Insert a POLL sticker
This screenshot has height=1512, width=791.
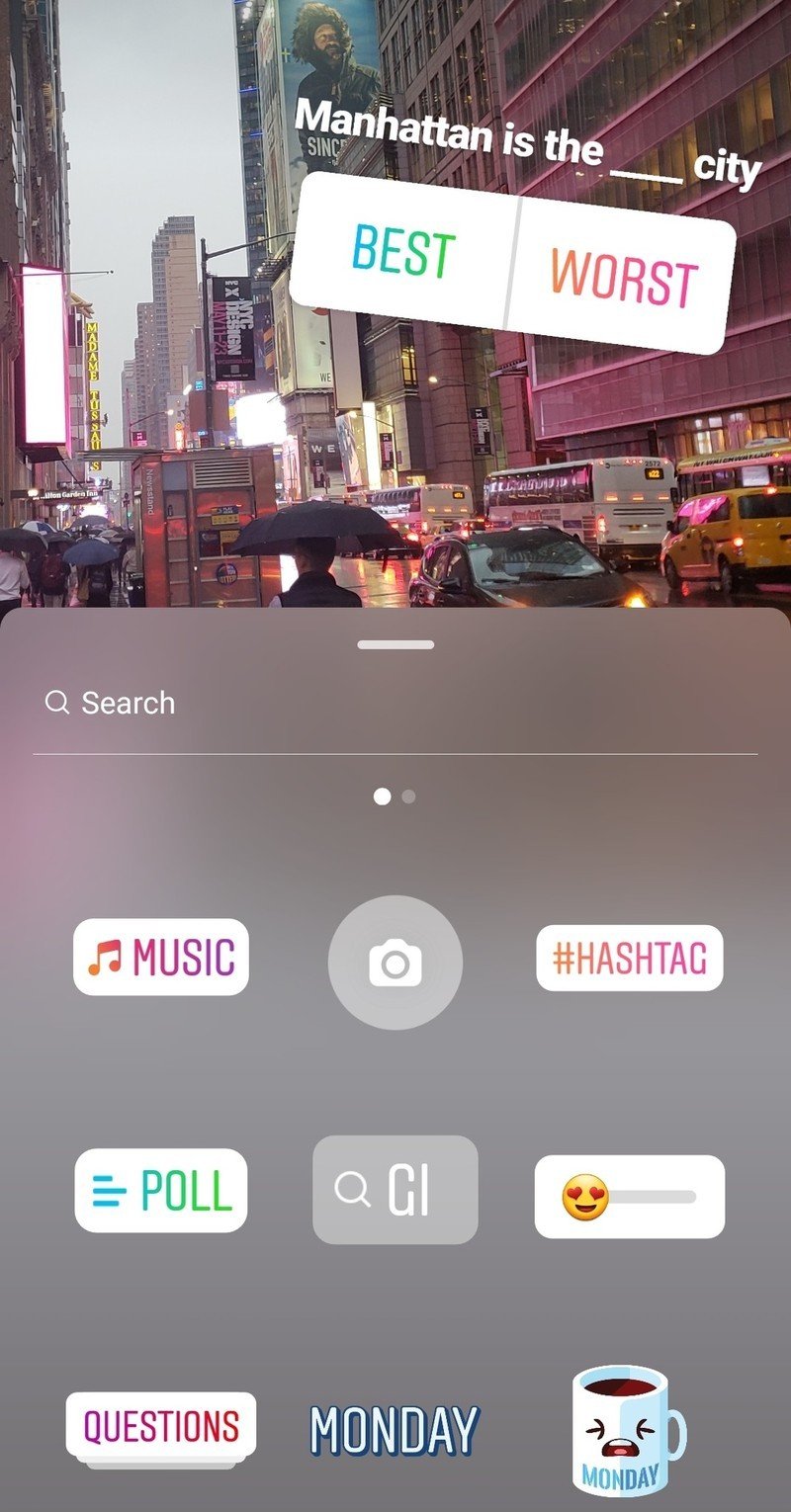(x=161, y=1190)
